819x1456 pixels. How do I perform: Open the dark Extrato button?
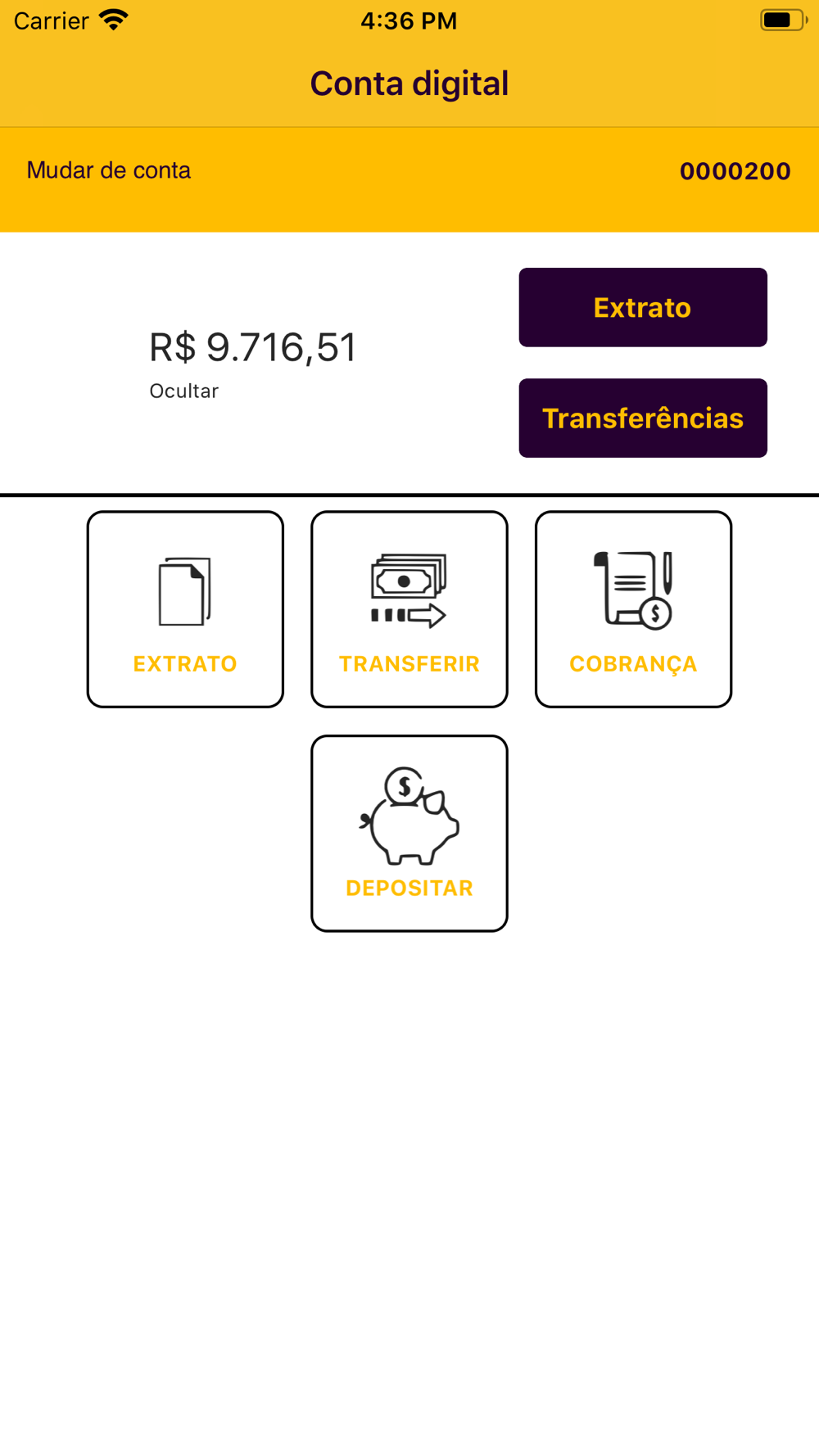pyautogui.click(x=643, y=308)
